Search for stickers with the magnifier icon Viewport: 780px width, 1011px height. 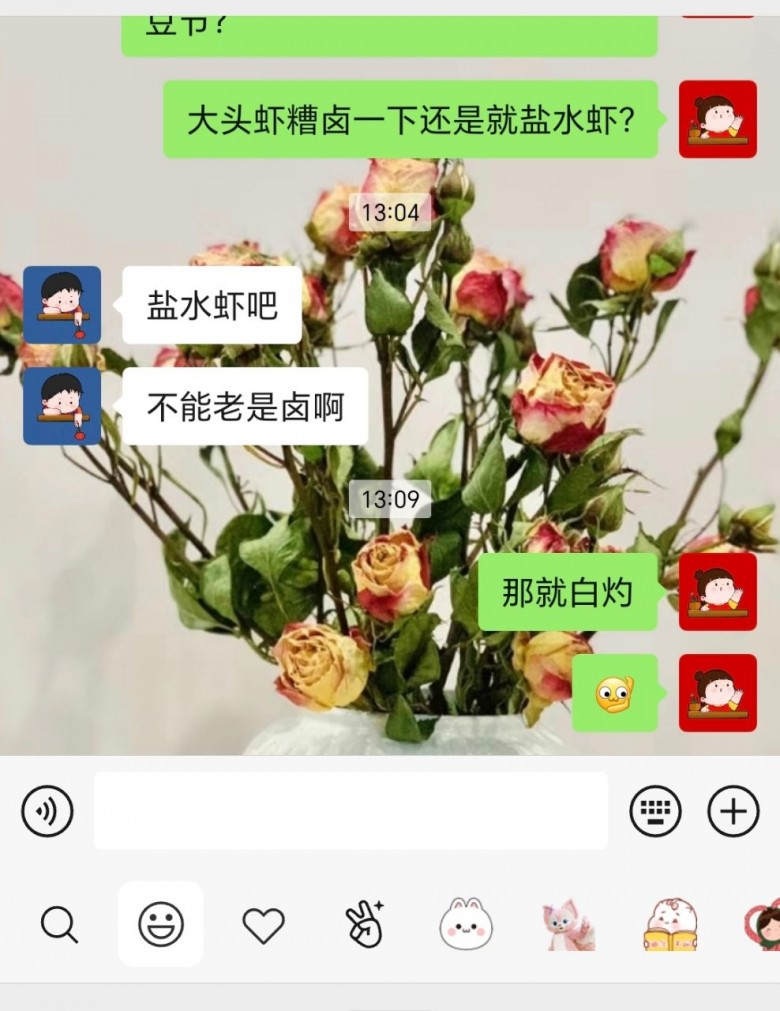pyautogui.click(x=59, y=924)
